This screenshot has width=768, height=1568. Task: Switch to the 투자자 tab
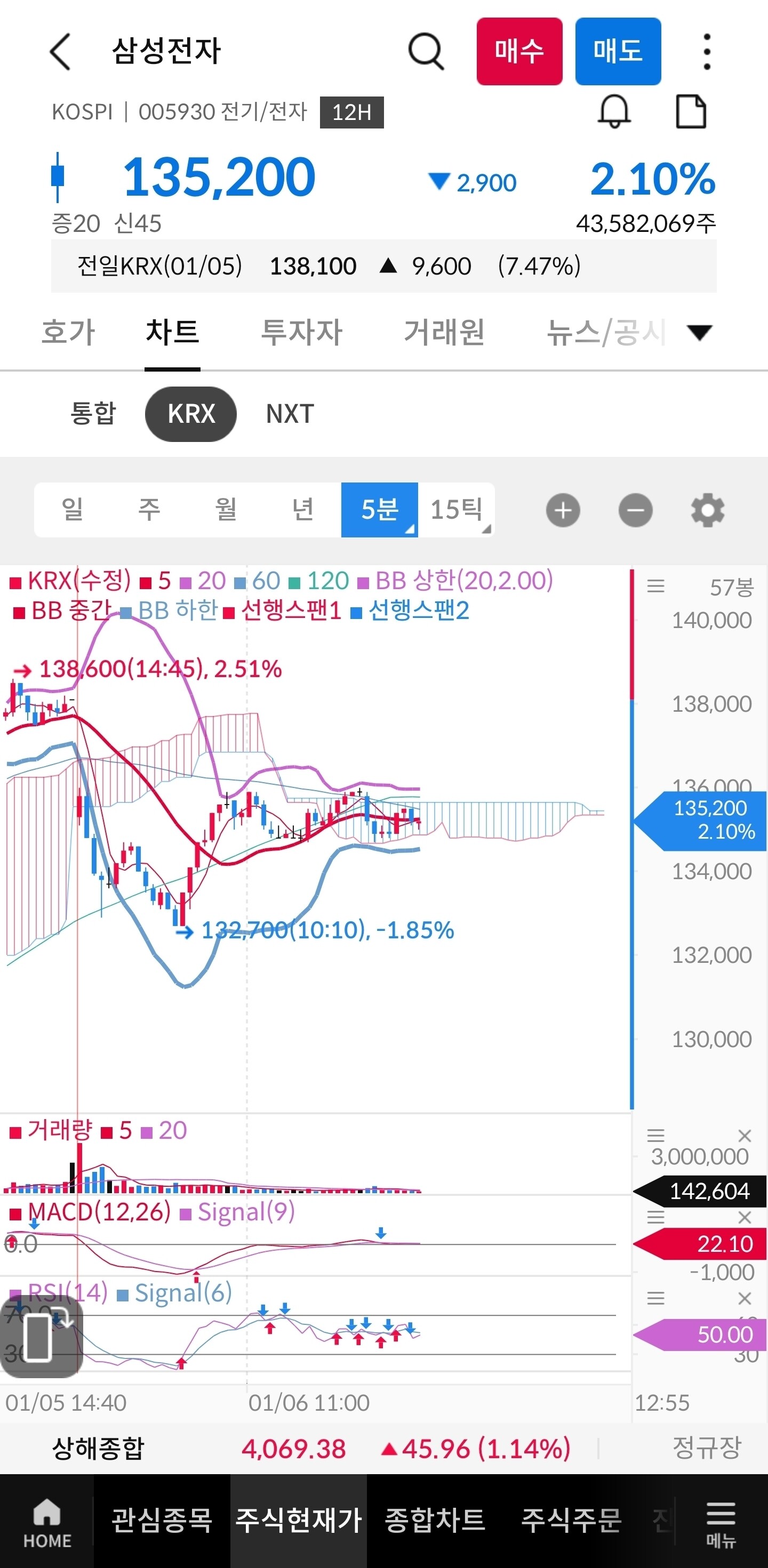301,332
